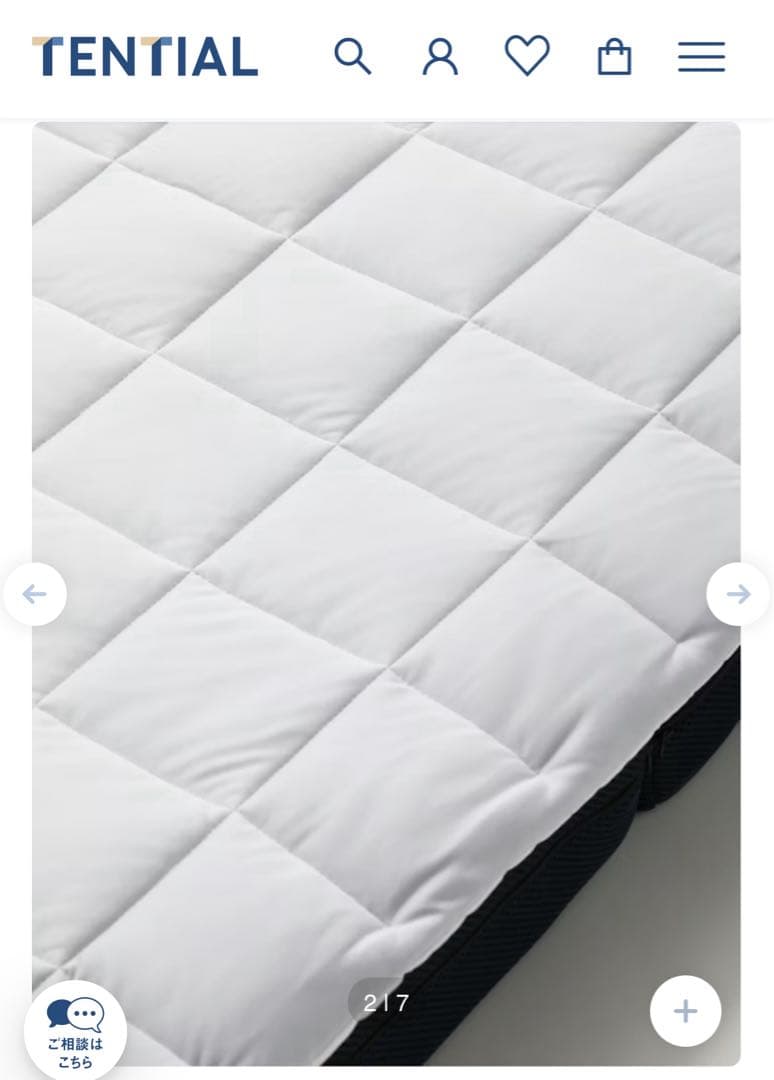Open the search icon
This screenshot has height=1080, width=774.
pyautogui.click(x=352, y=57)
